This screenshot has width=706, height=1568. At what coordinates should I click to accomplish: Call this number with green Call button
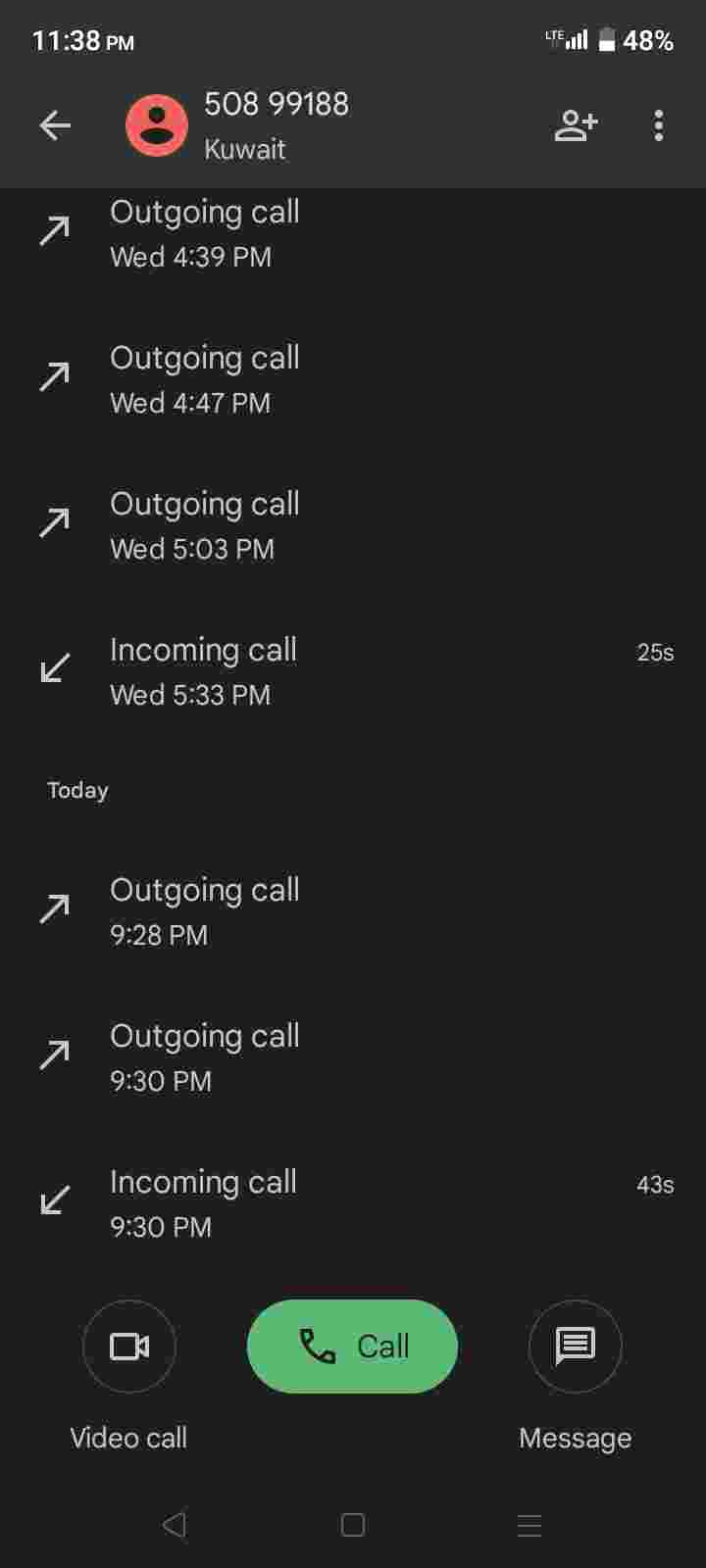coord(352,1346)
